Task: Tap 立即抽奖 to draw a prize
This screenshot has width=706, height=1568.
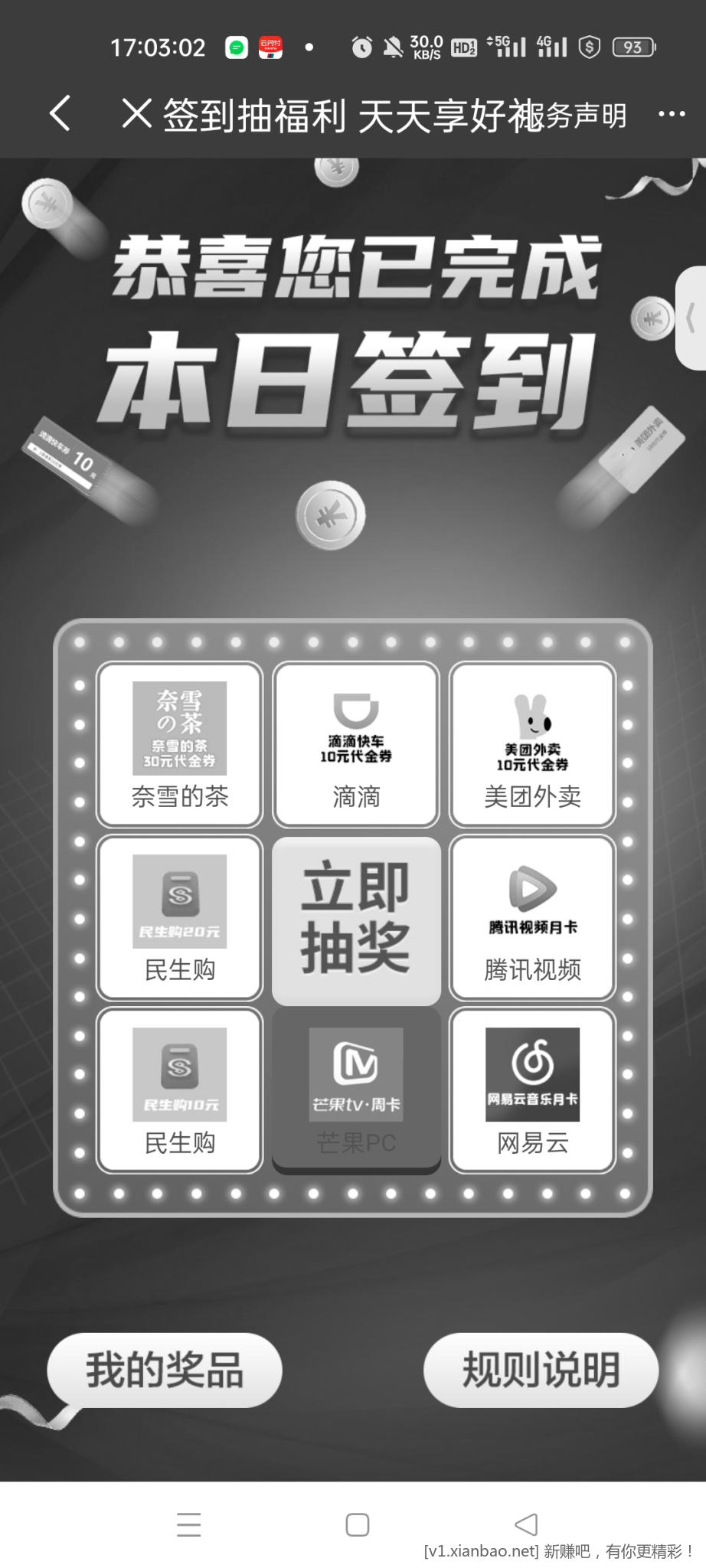Action: point(356,920)
